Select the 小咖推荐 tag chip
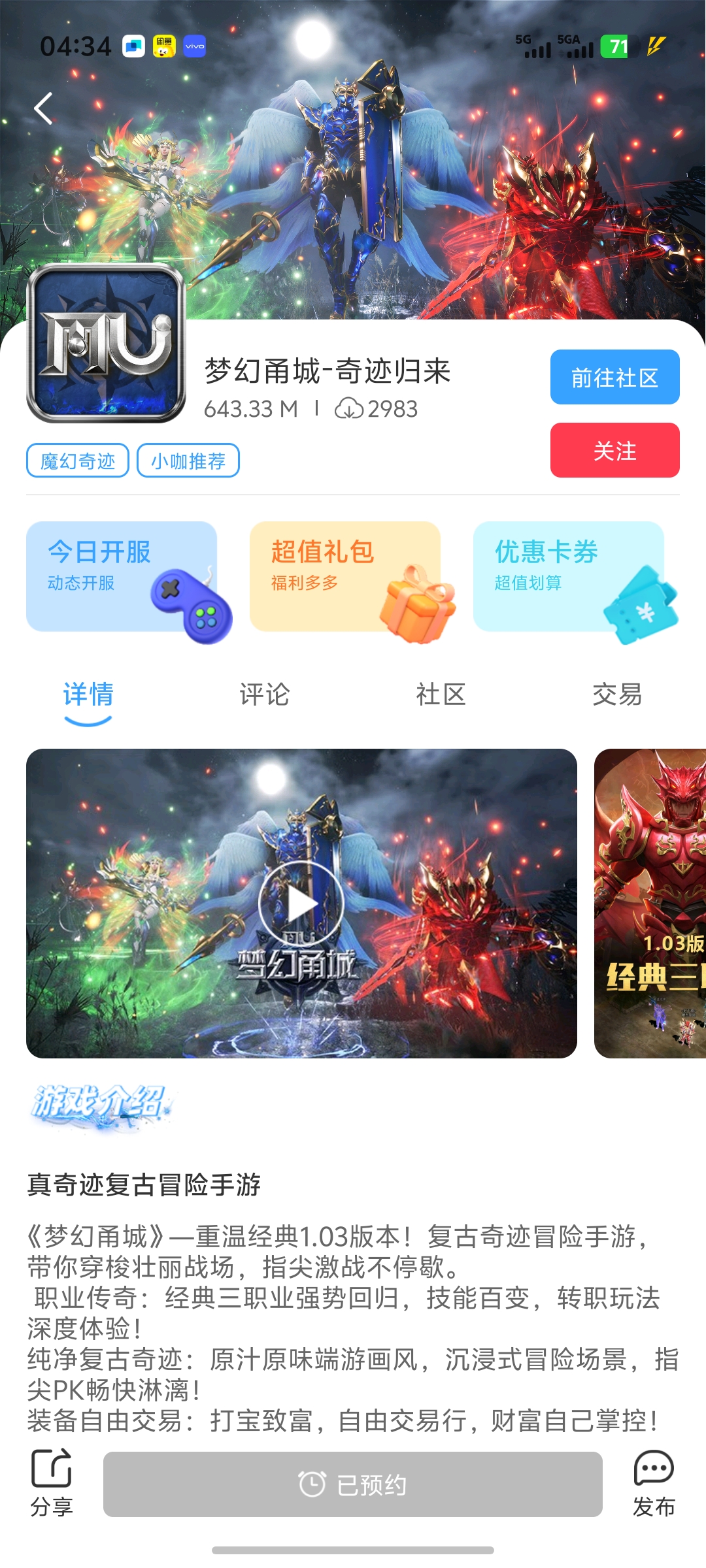The image size is (706, 1568). coord(188,461)
